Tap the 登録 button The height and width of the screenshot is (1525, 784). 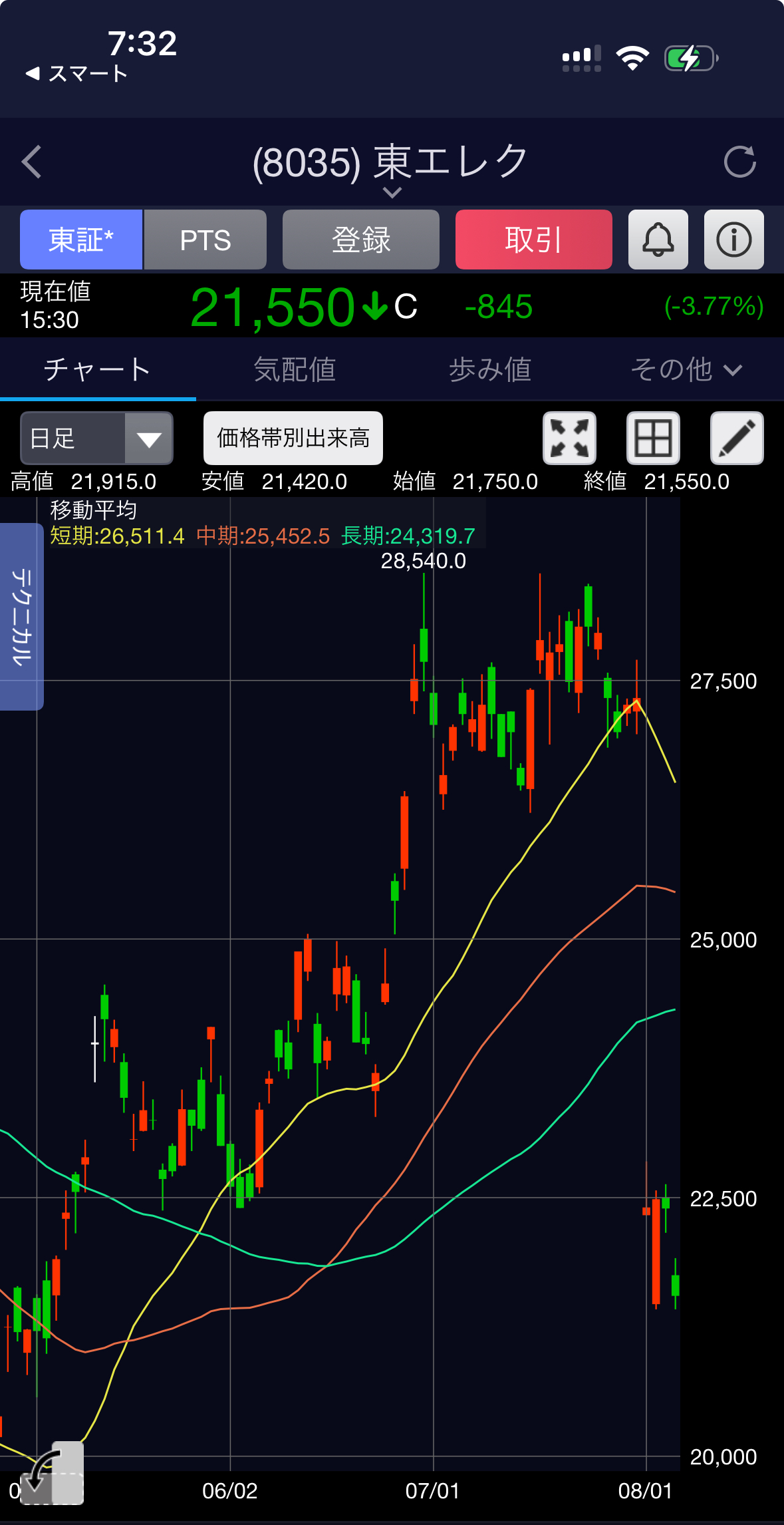tap(360, 240)
